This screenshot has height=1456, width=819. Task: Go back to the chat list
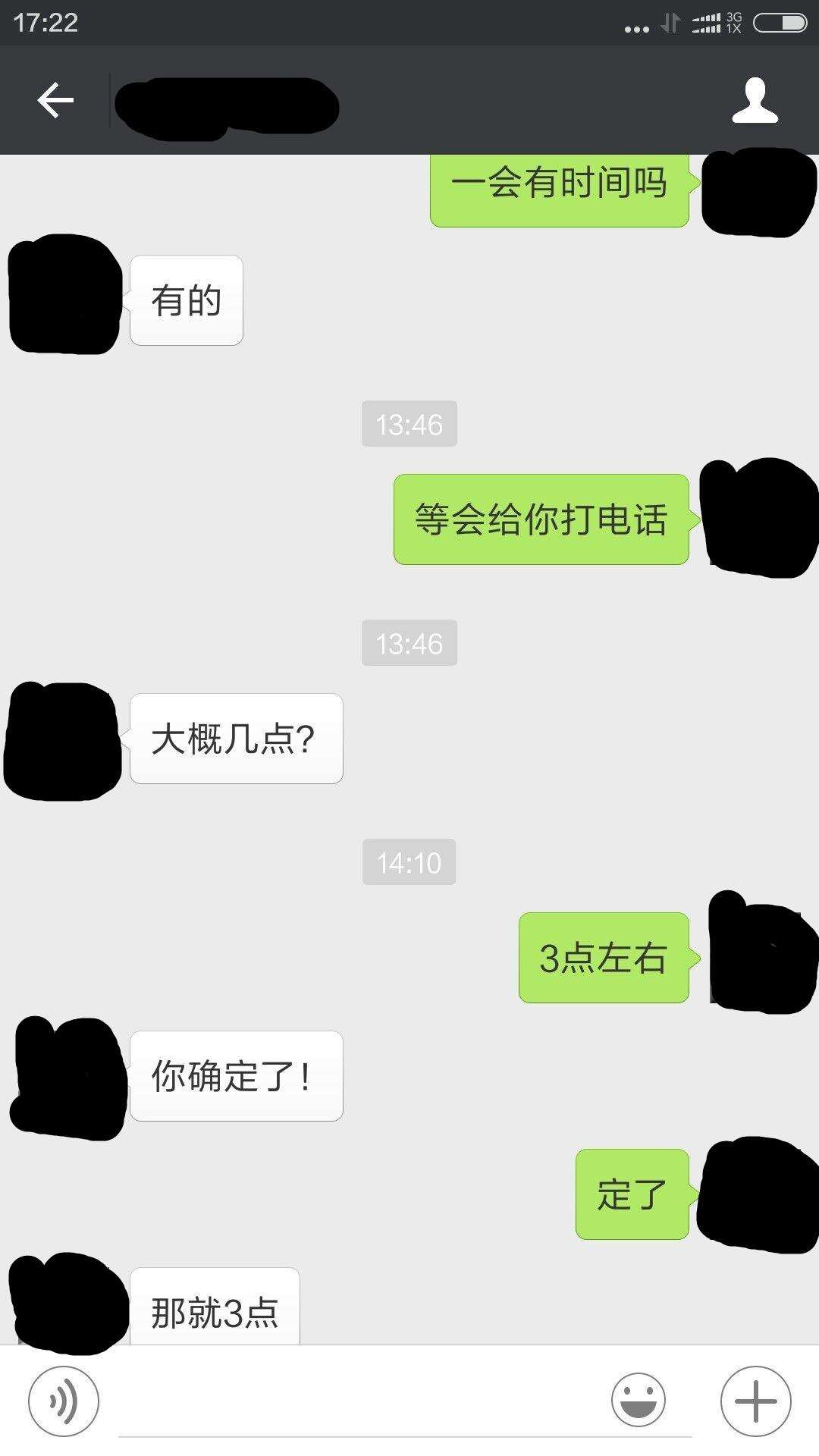pos(55,100)
